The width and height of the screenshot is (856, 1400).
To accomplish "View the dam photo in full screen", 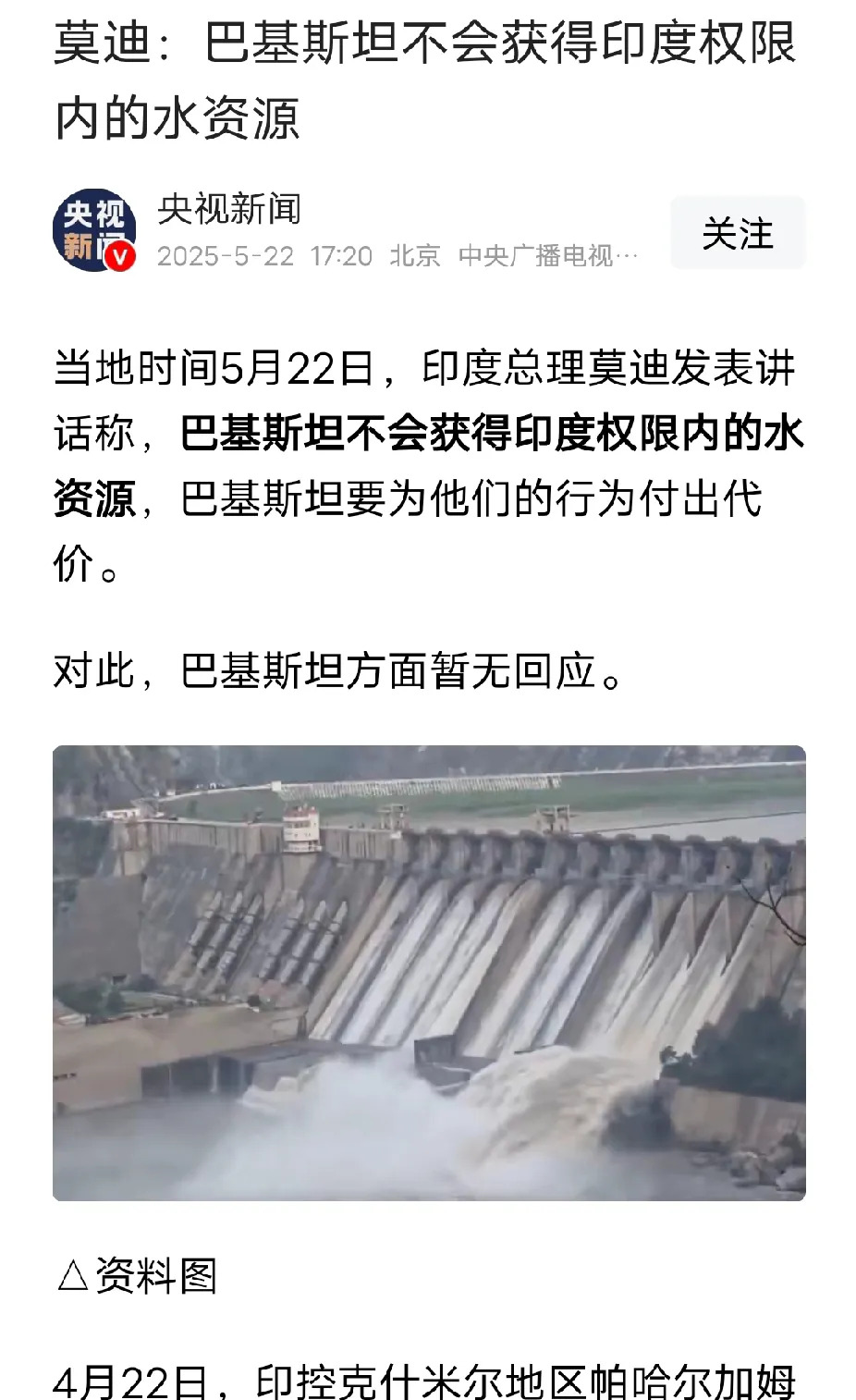I will [429, 973].
